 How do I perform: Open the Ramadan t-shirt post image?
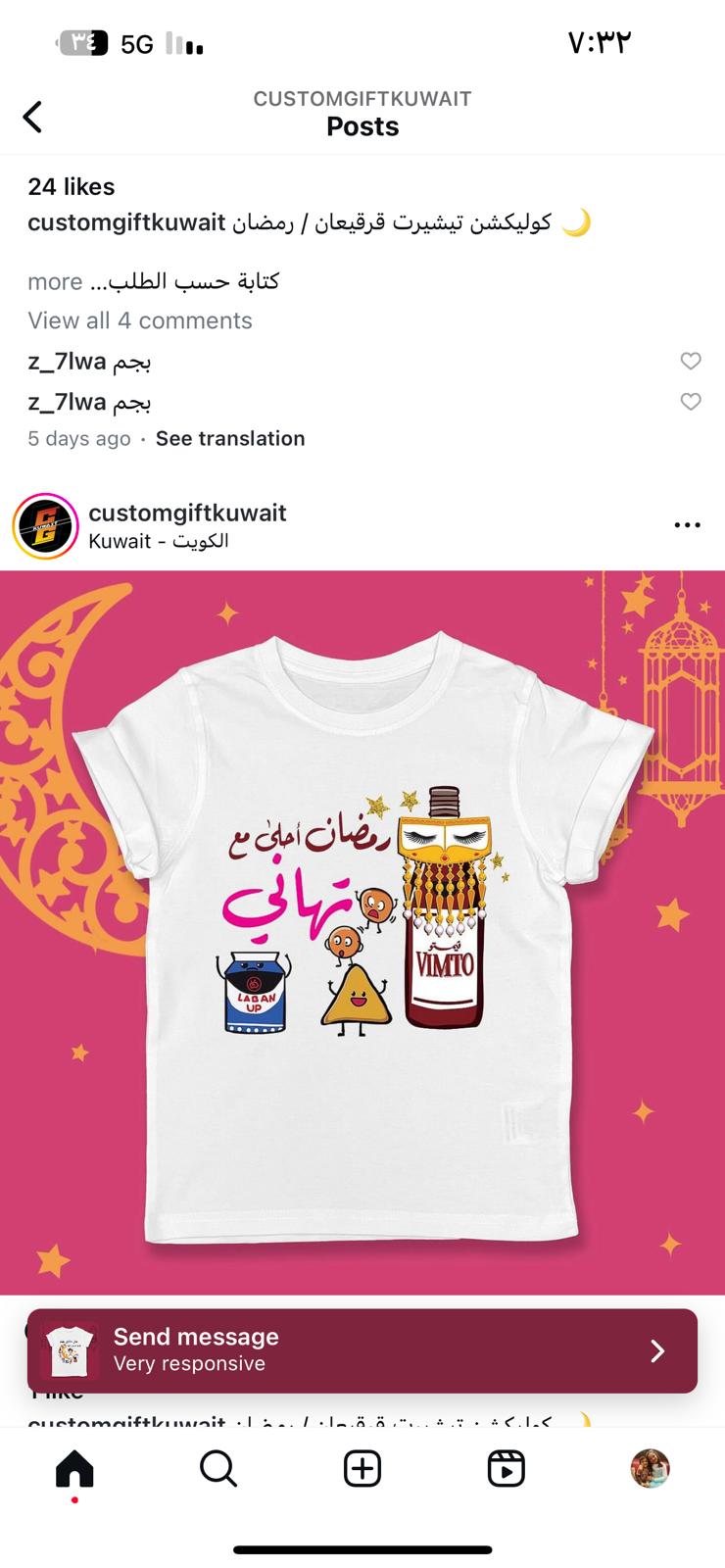click(362, 932)
